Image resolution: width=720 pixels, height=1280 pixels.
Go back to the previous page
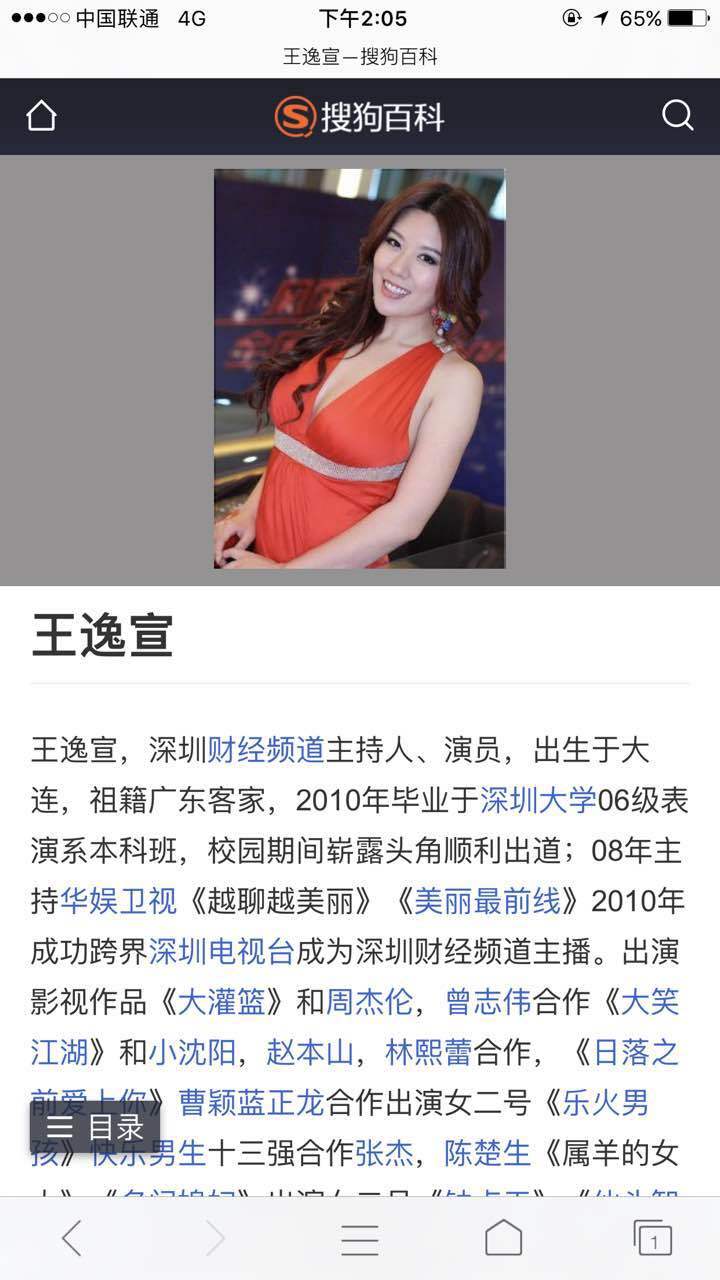72,1238
